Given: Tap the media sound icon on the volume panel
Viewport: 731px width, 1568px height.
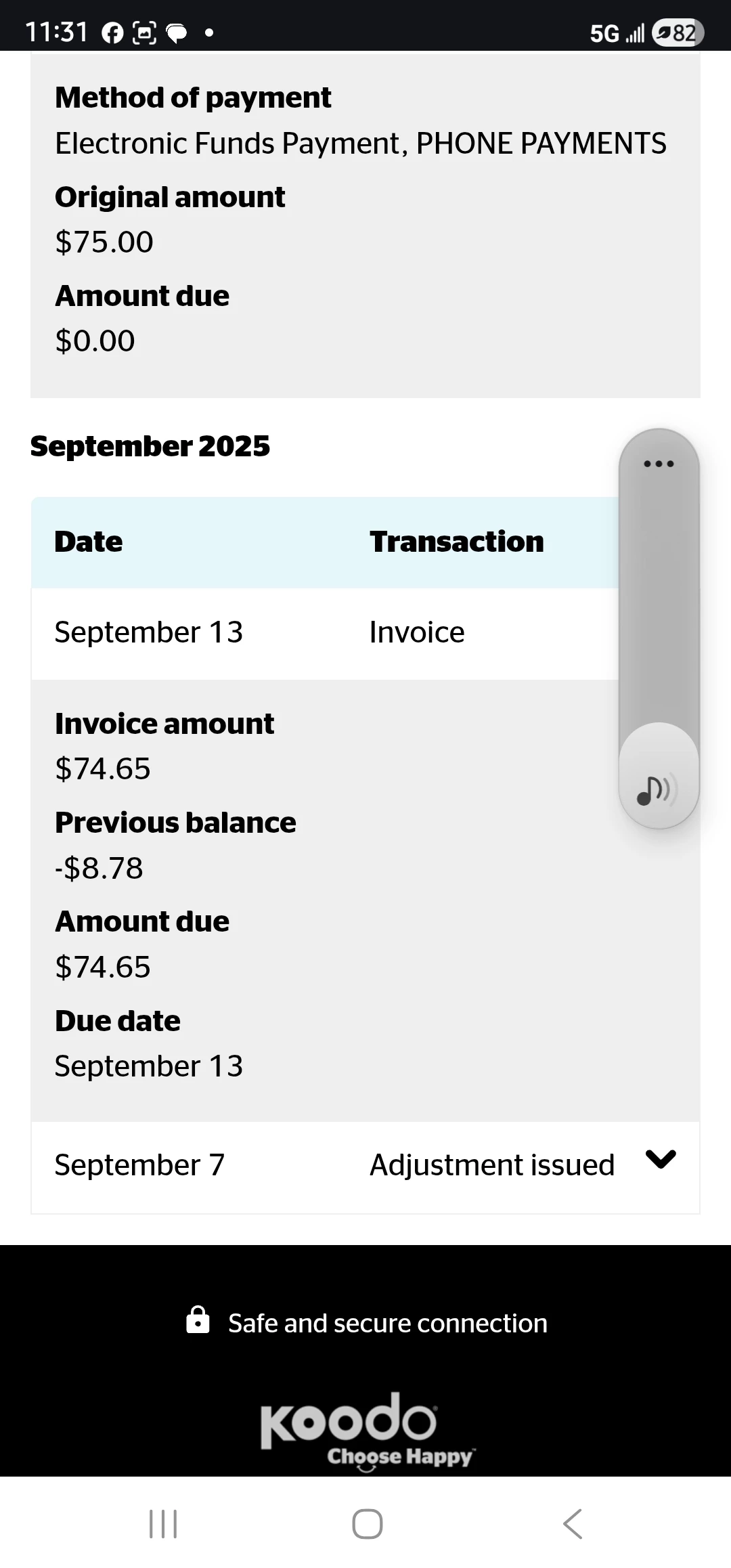Looking at the screenshot, I should [x=658, y=789].
